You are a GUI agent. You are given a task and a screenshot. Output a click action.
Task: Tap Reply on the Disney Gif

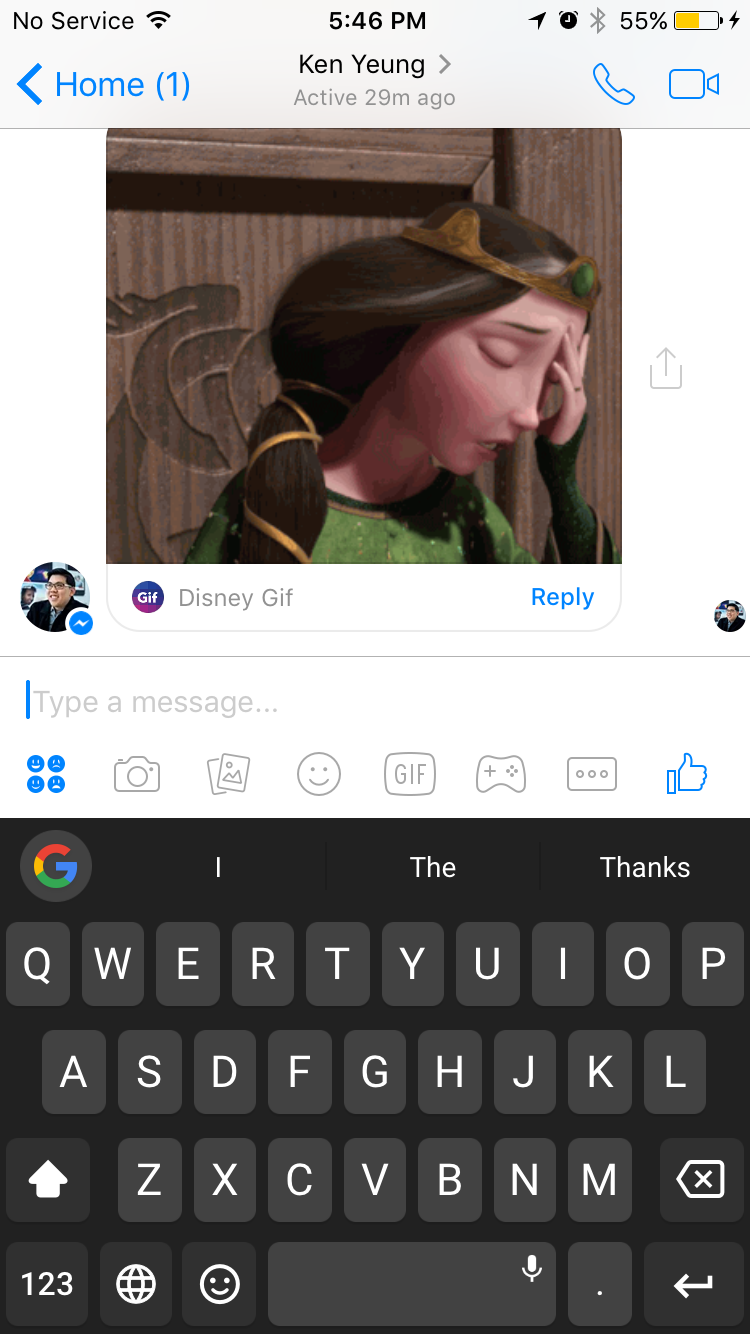click(562, 597)
